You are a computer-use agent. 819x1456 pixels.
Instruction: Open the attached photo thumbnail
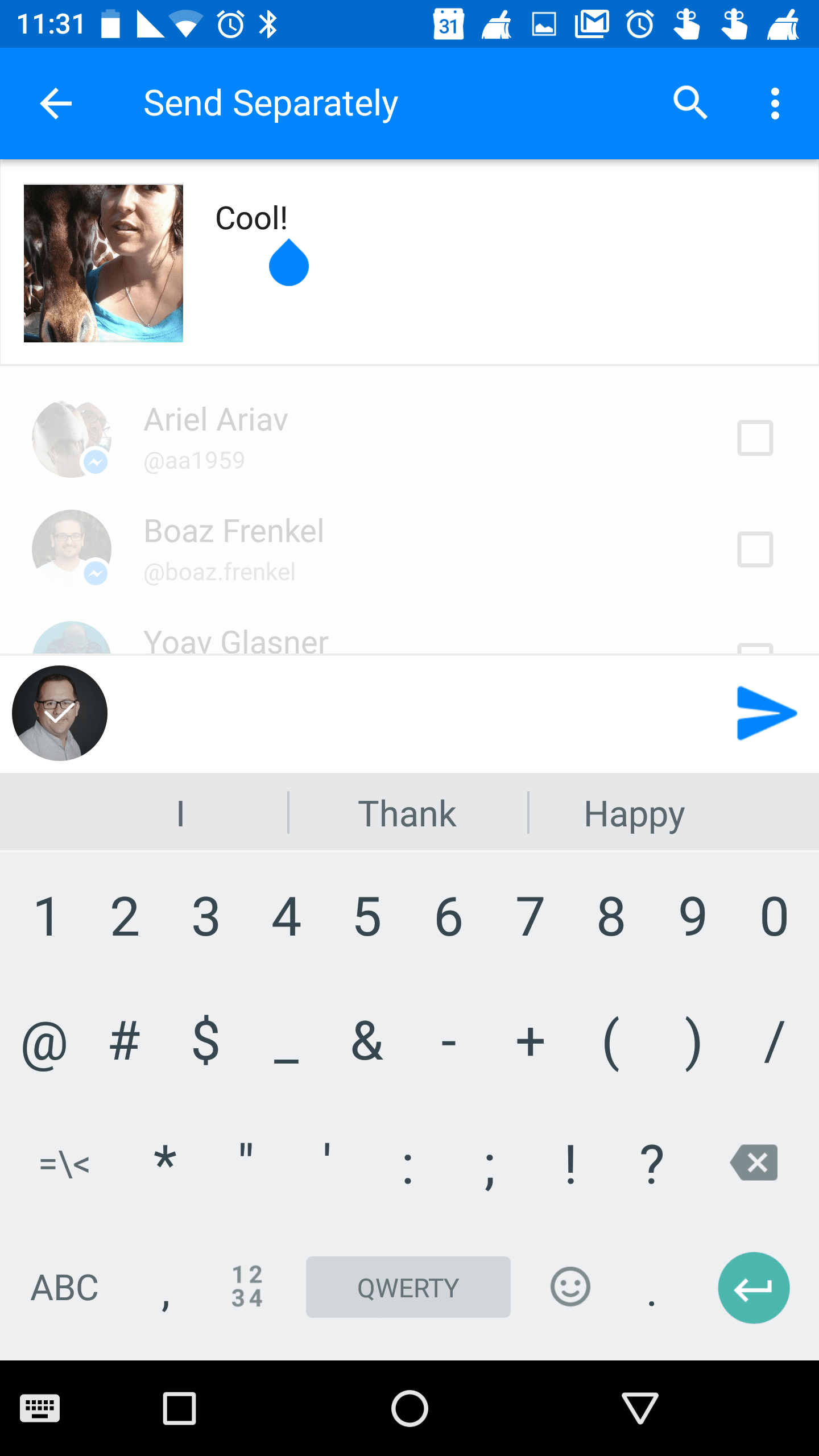(104, 263)
